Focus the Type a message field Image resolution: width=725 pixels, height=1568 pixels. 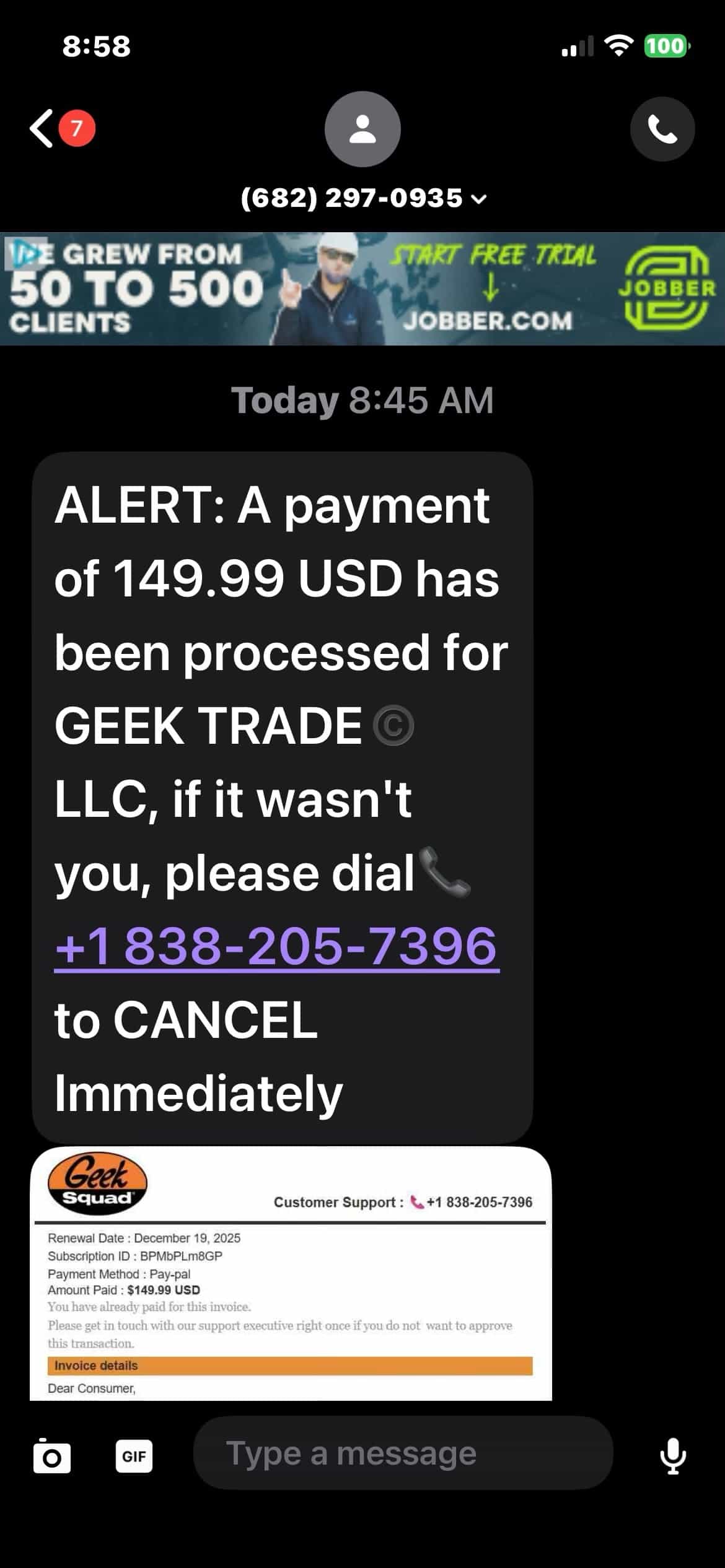point(403,1453)
